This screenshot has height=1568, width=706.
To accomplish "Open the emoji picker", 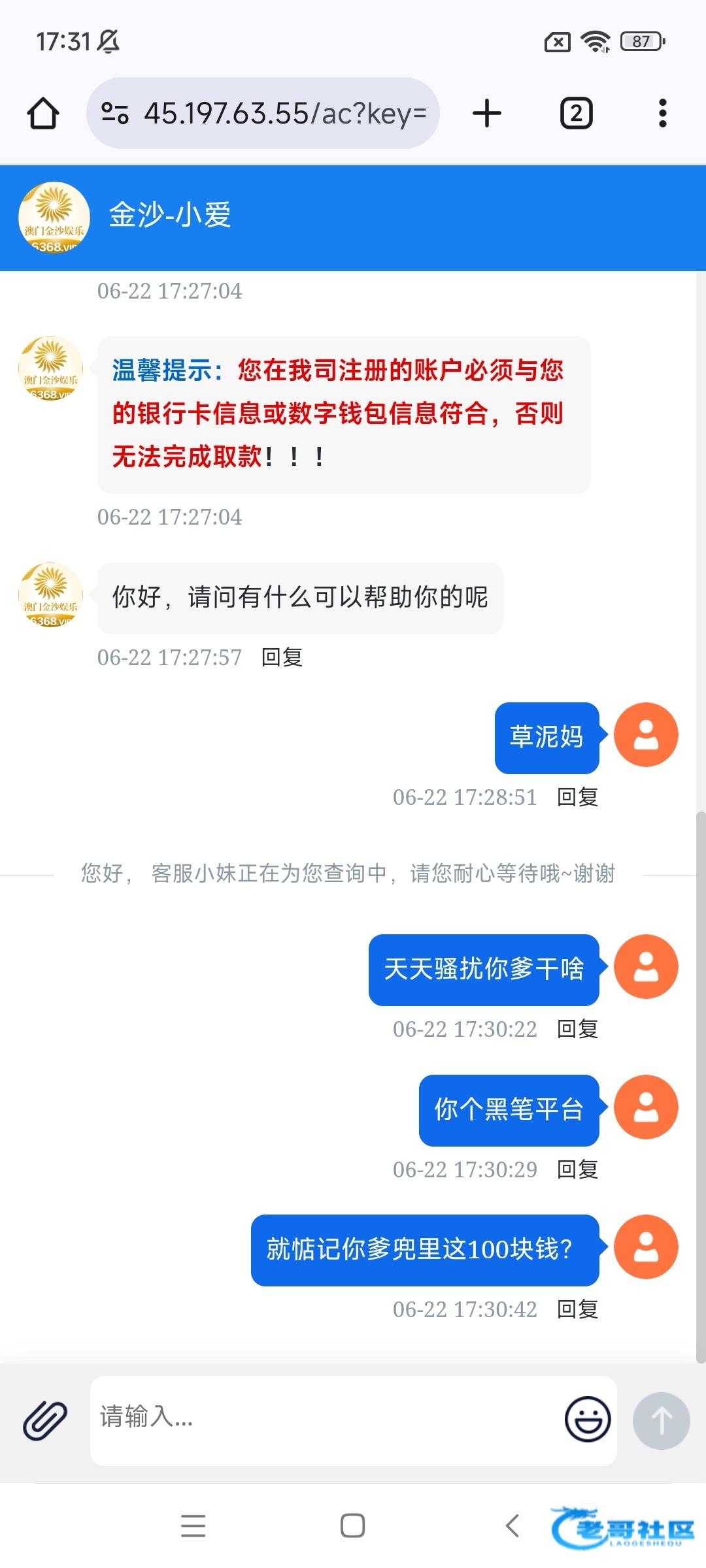I will 588,1419.
